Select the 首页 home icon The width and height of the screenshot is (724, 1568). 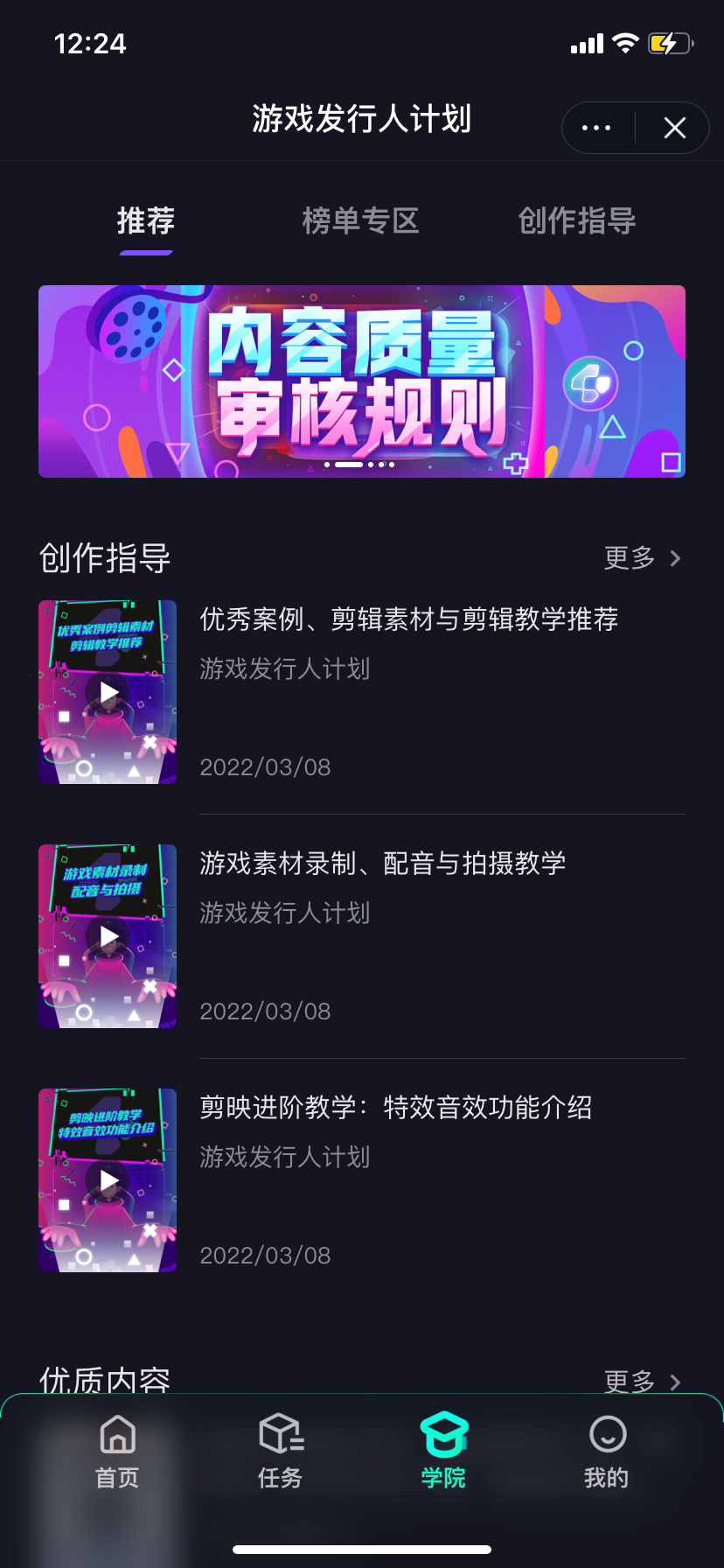pyautogui.click(x=116, y=1436)
